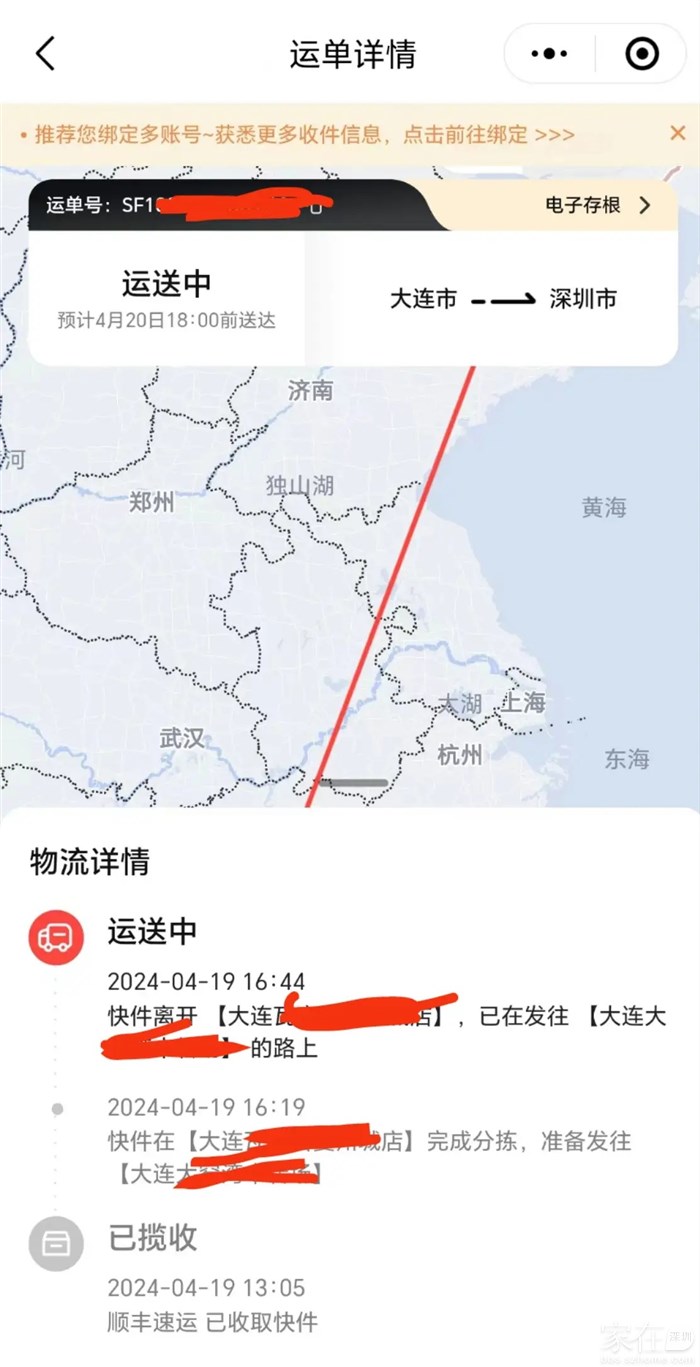This screenshot has height=1367, width=700.
Task: Copy the 运单号 with the copy icon
Action: (316, 207)
